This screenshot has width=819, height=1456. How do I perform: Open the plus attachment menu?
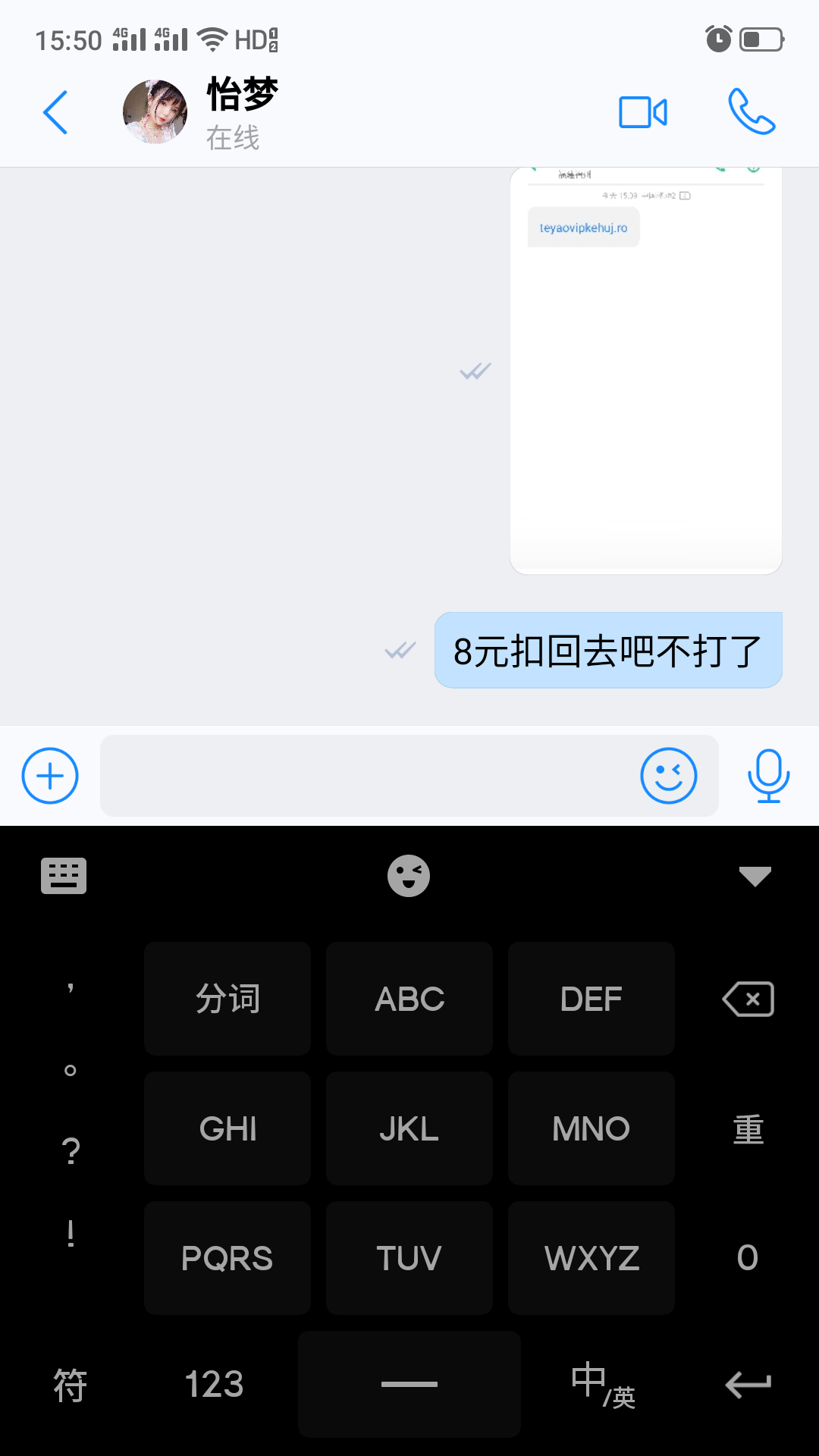point(50,776)
